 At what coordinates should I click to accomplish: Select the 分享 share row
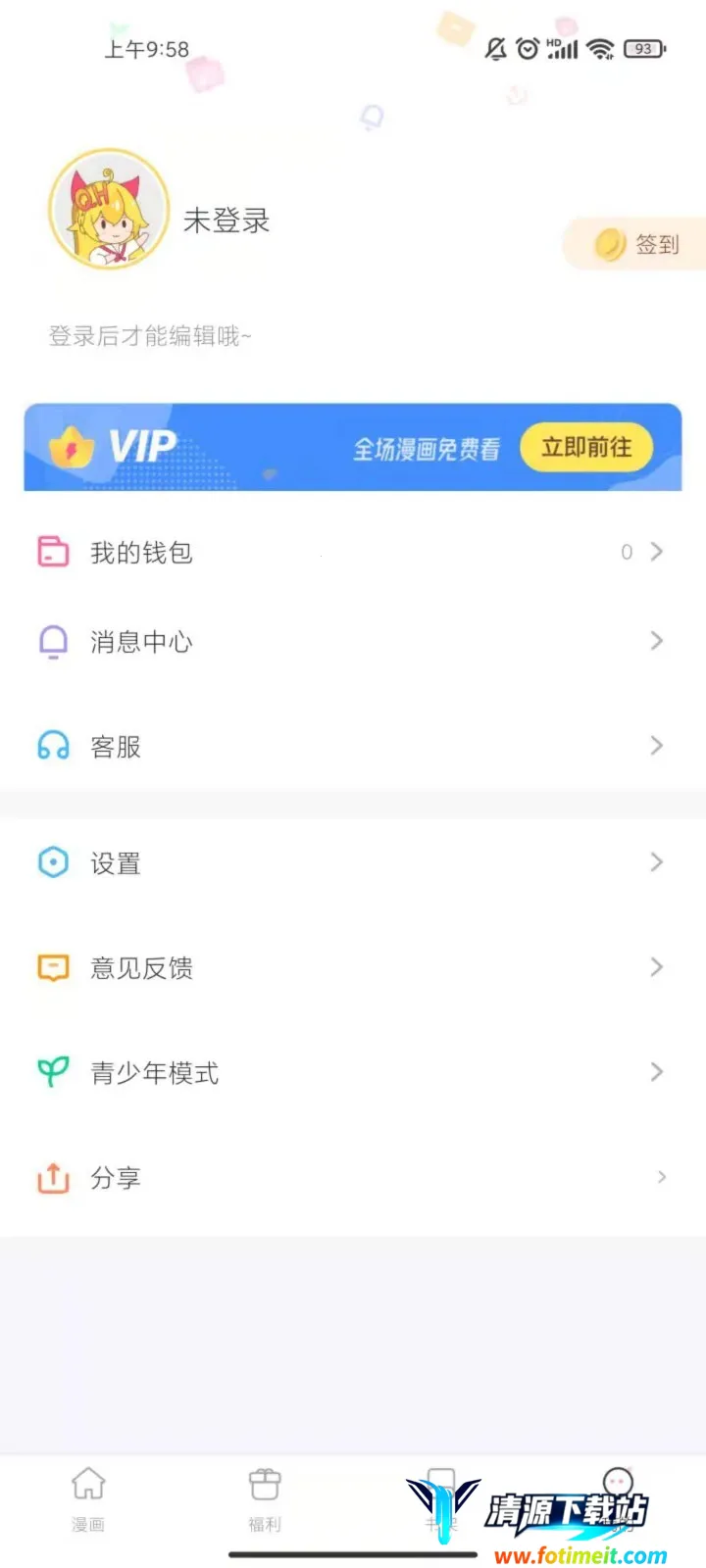(353, 1178)
